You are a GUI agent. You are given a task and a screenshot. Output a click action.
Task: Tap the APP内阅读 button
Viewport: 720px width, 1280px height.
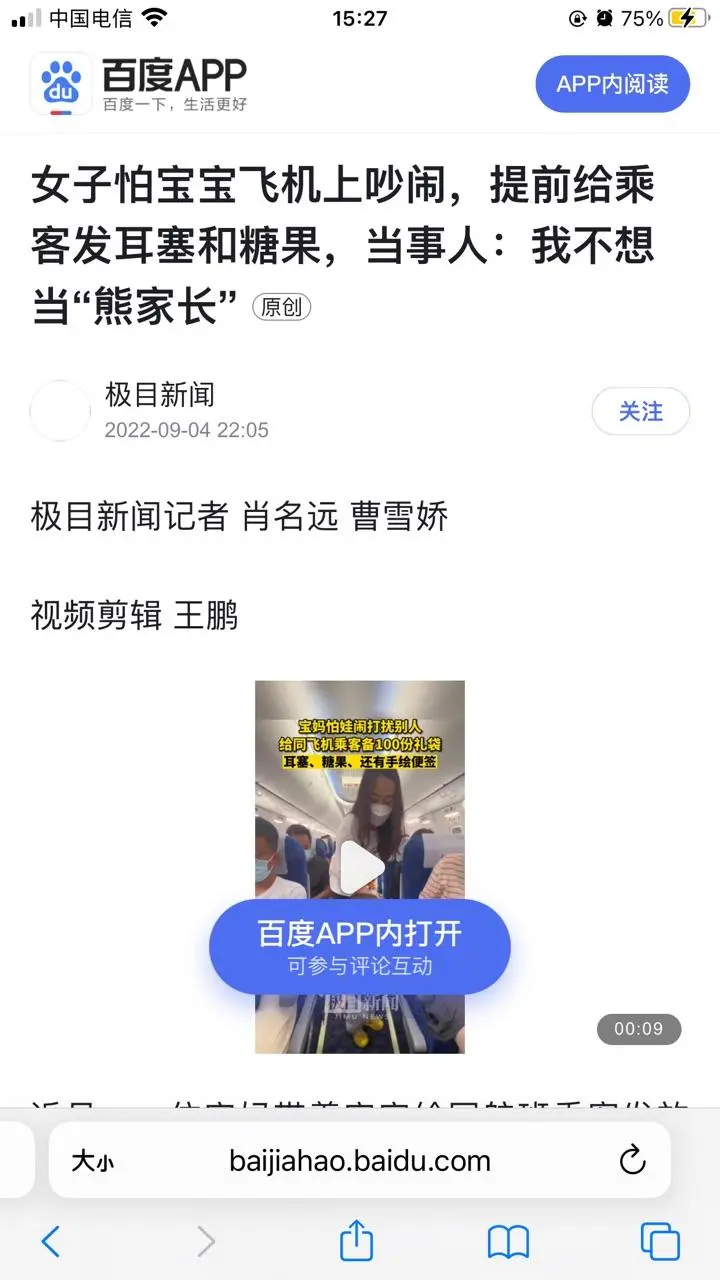(x=612, y=84)
